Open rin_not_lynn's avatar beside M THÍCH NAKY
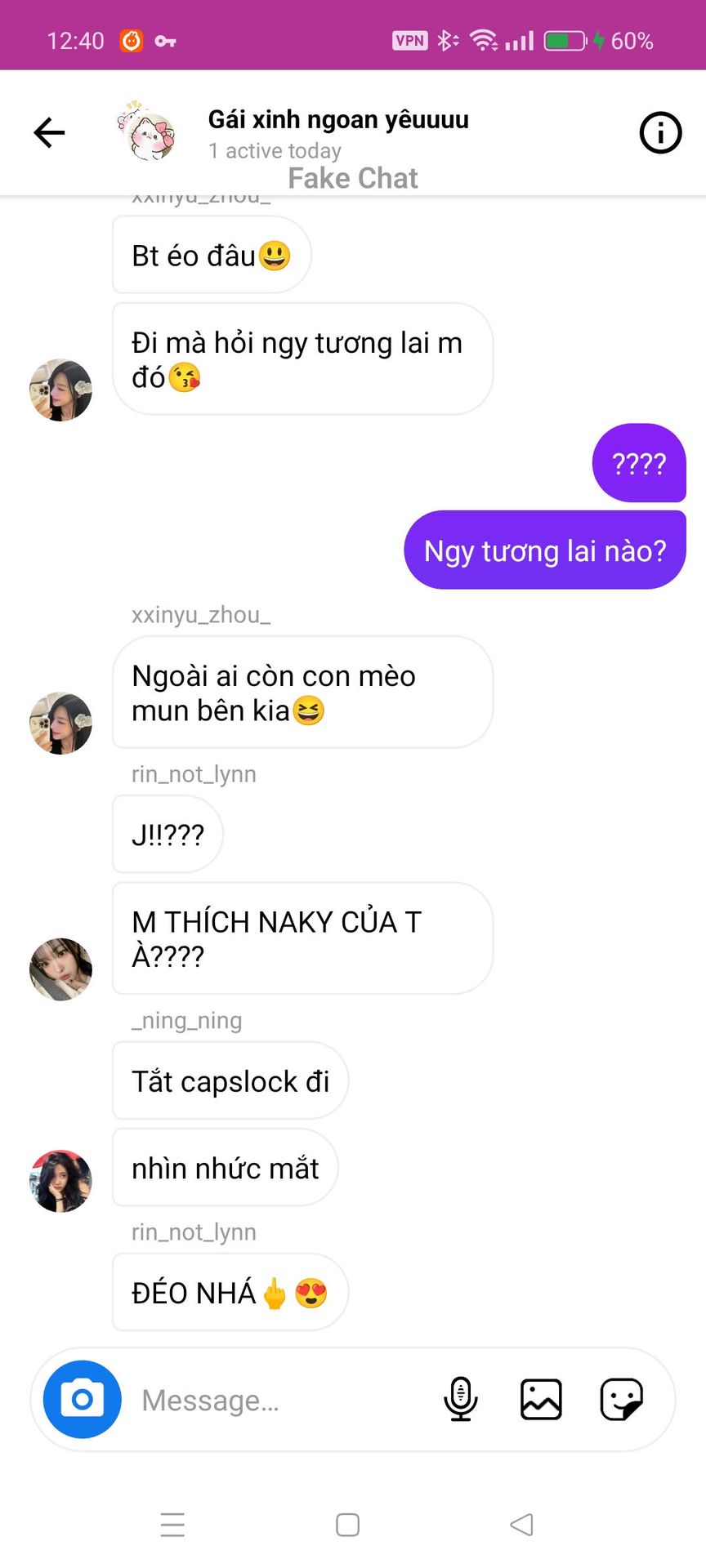 pyautogui.click(x=60, y=969)
